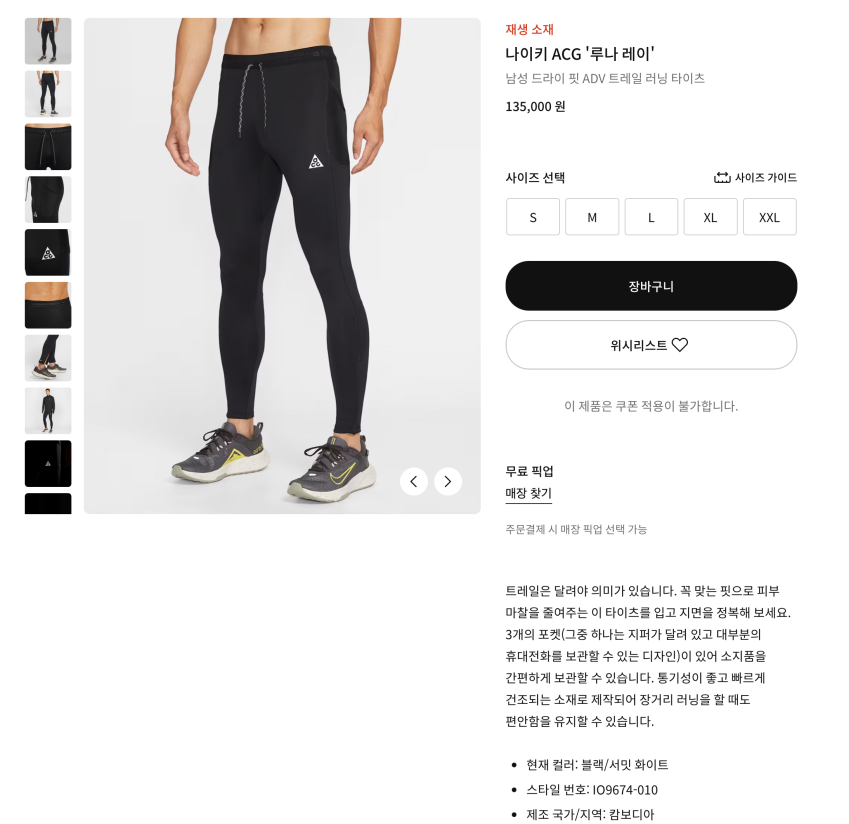
Task: Select size S
Action: 532,217
